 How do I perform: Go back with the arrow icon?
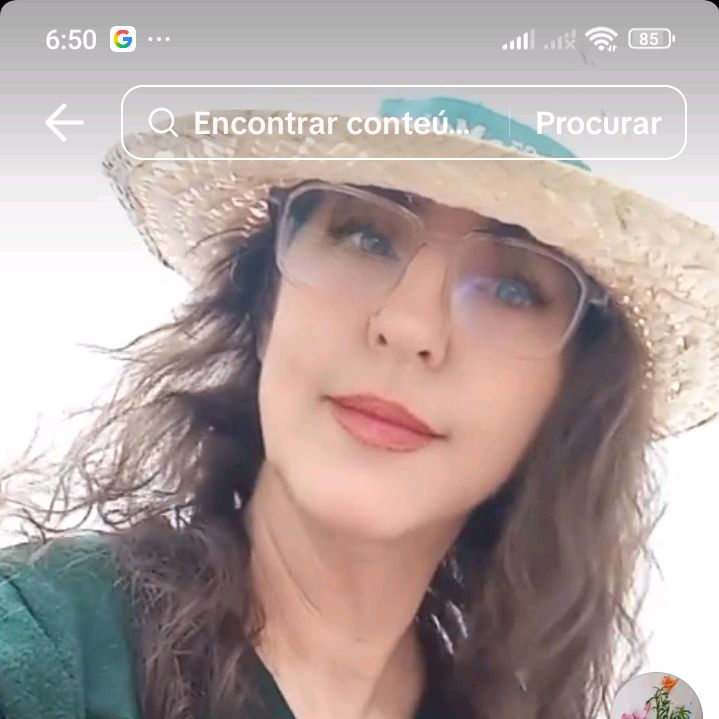64,122
